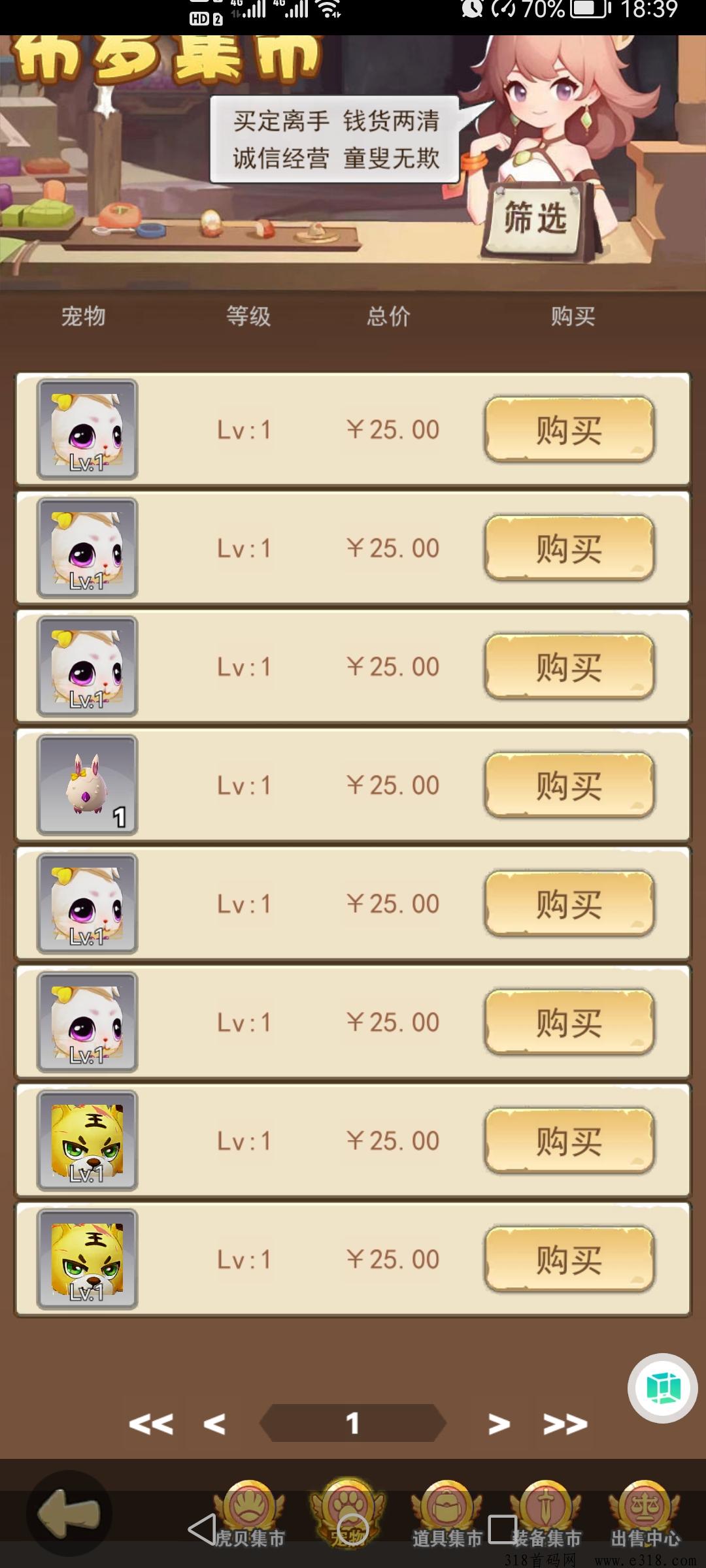Open the 装备集市 tab

[546, 1509]
